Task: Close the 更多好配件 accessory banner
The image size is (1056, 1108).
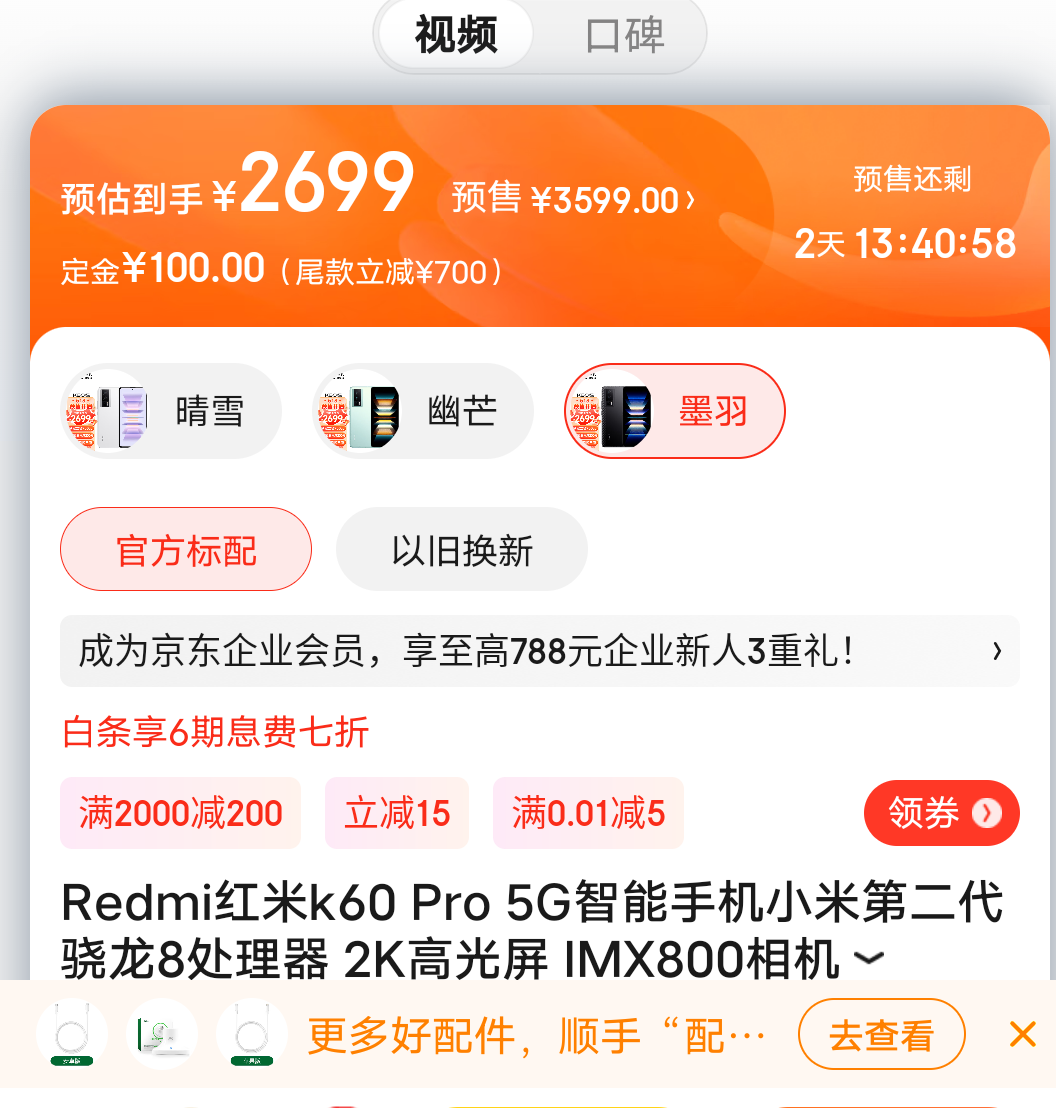Action: [x=1022, y=1034]
